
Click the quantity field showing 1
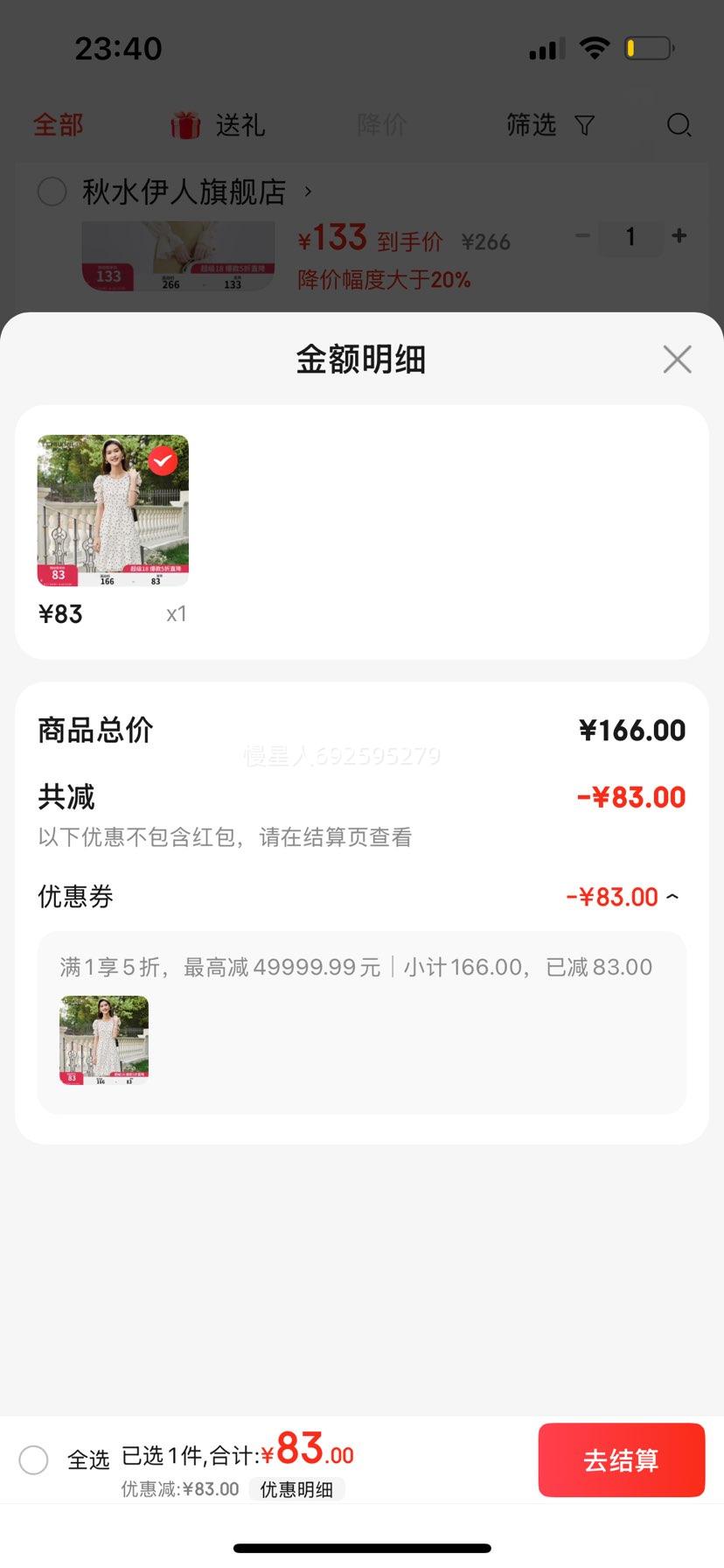pos(630,236)
